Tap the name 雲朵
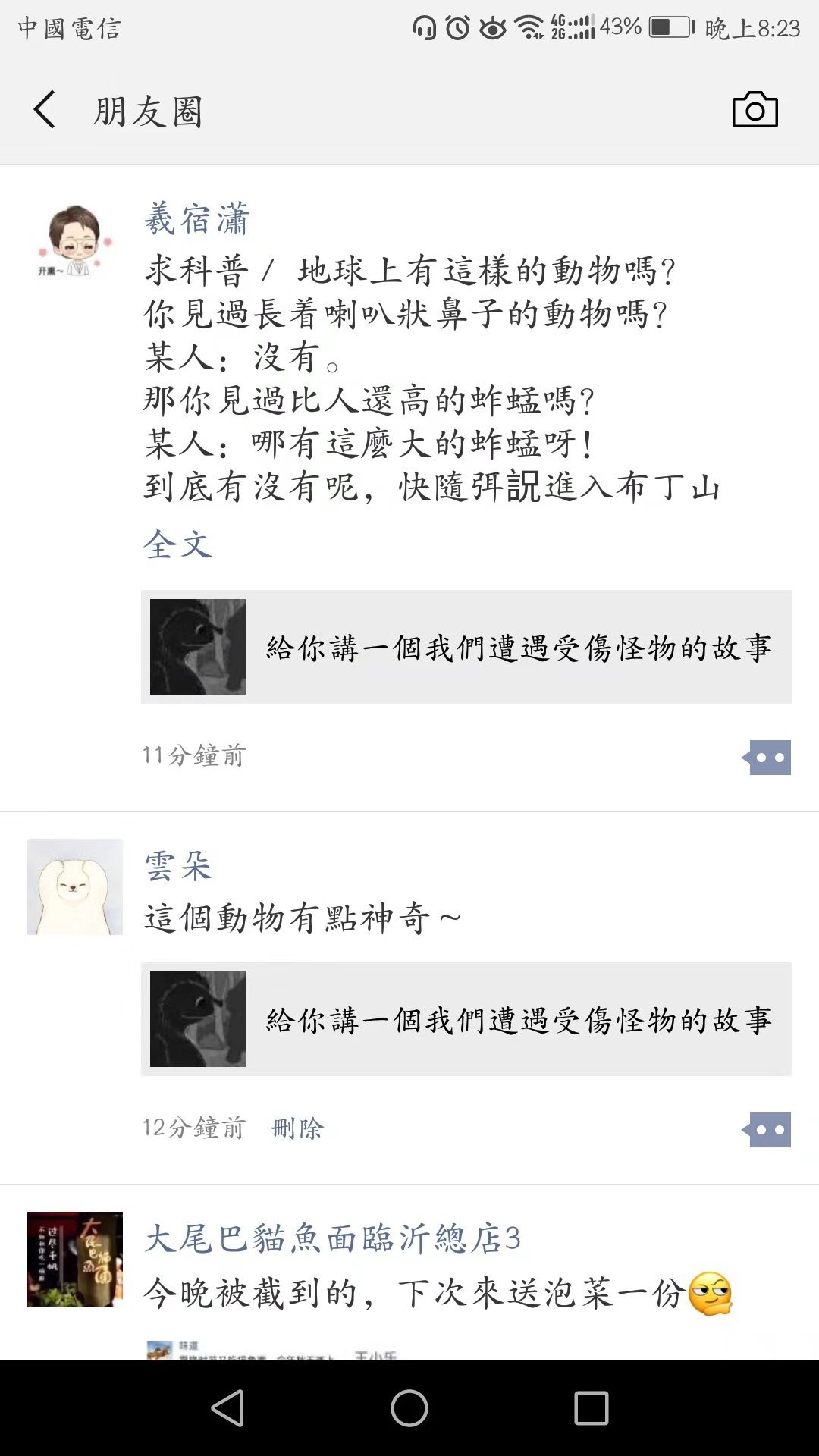The height and width of the screenshot is (1456, 819). (178, 866)
